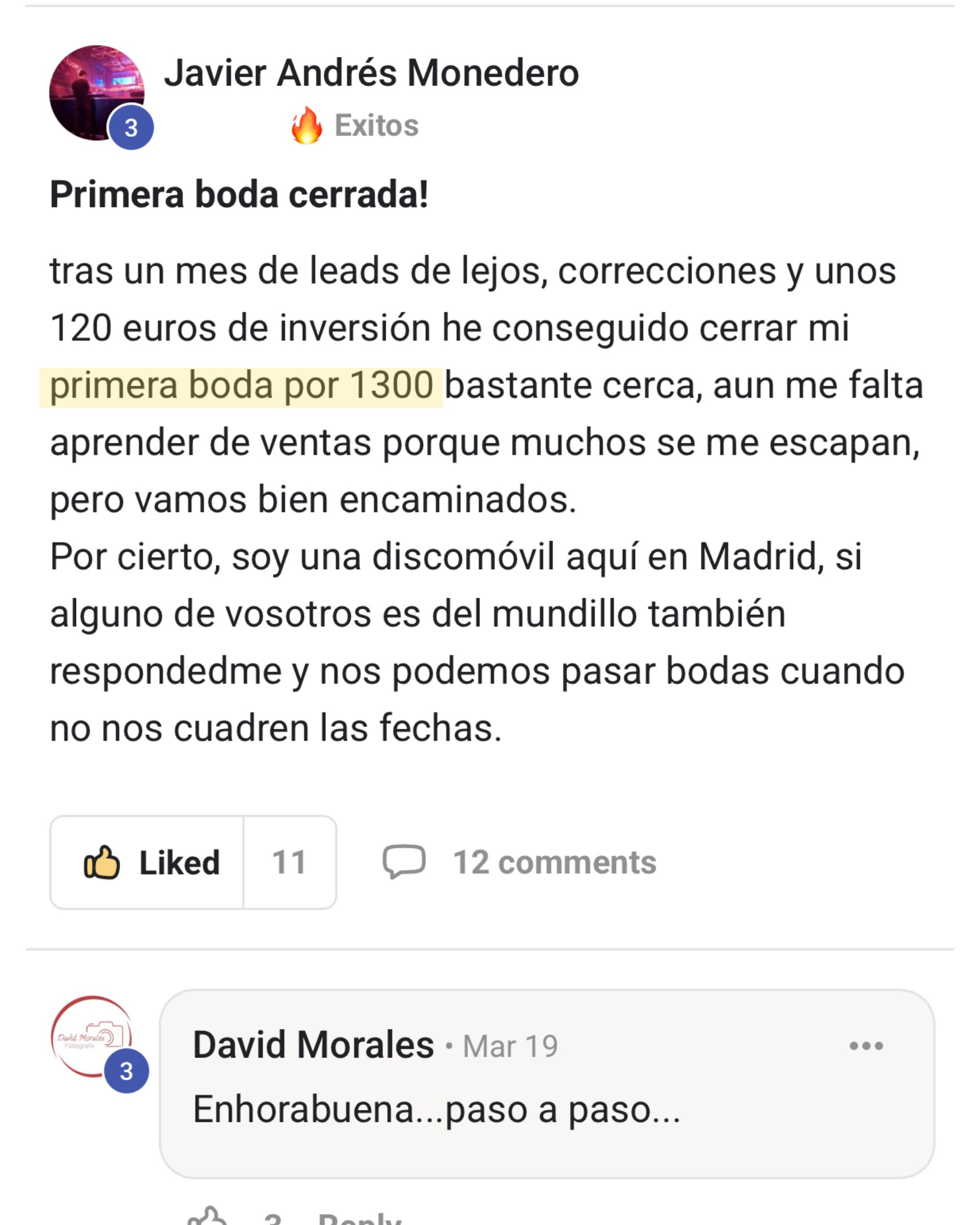
Task: Open Javier Andrés Monedero's name link
Action: pos(371,73)
